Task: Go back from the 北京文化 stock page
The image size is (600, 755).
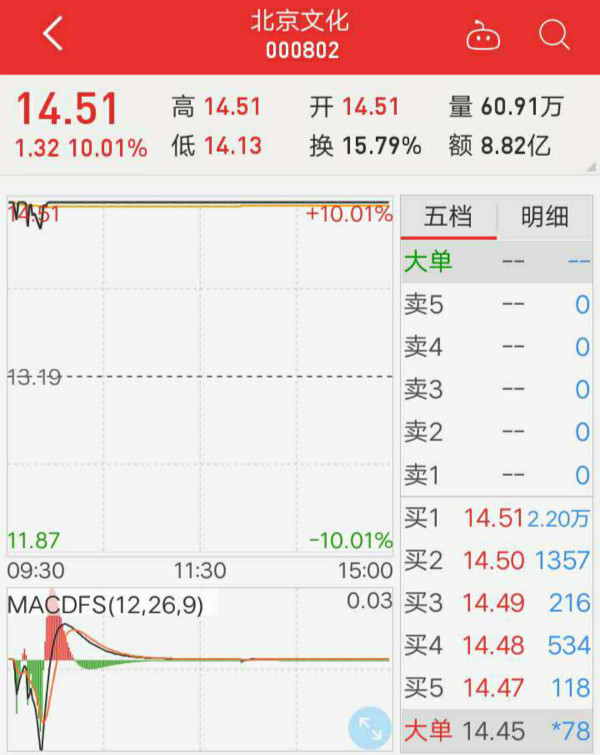Action: (52, 35)
